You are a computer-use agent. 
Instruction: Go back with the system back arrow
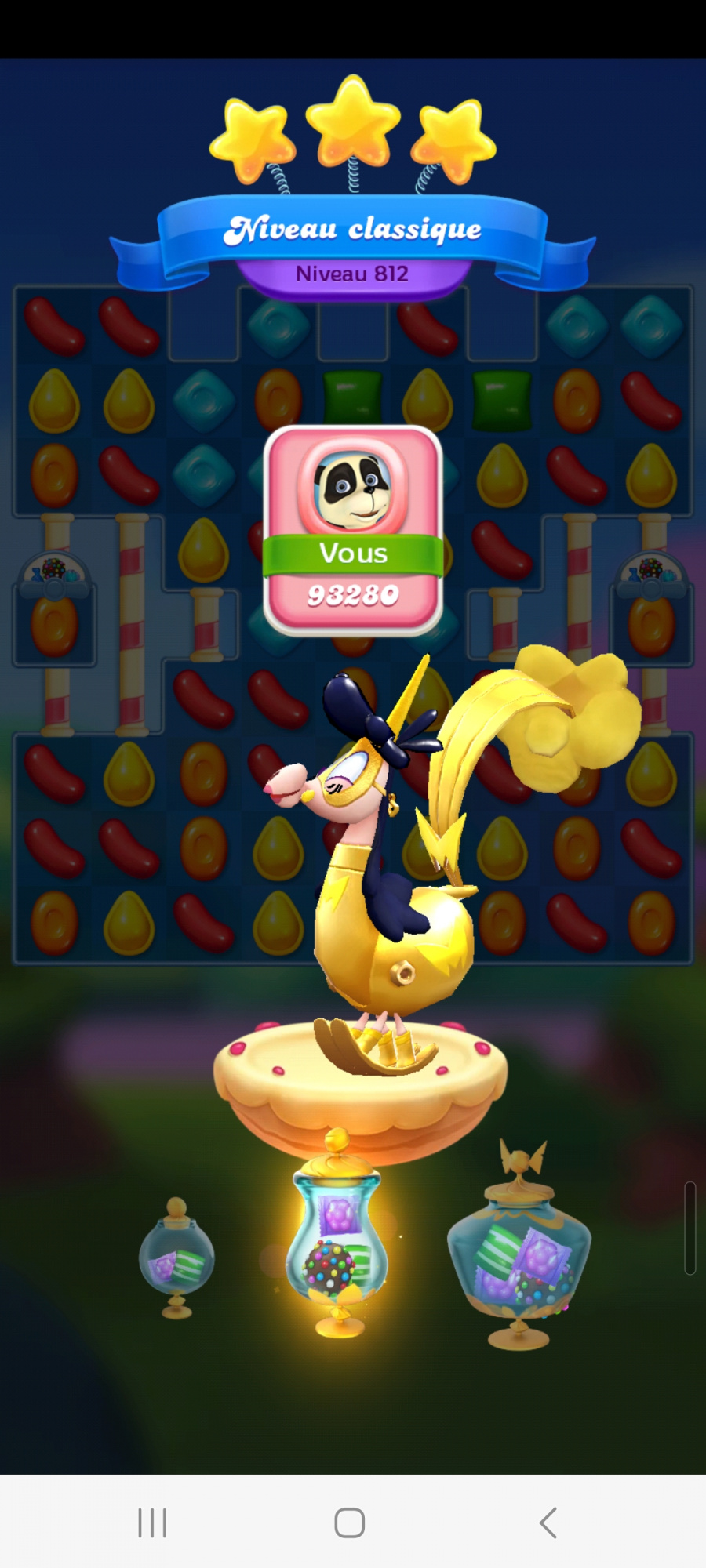(x=548, y=1523)
